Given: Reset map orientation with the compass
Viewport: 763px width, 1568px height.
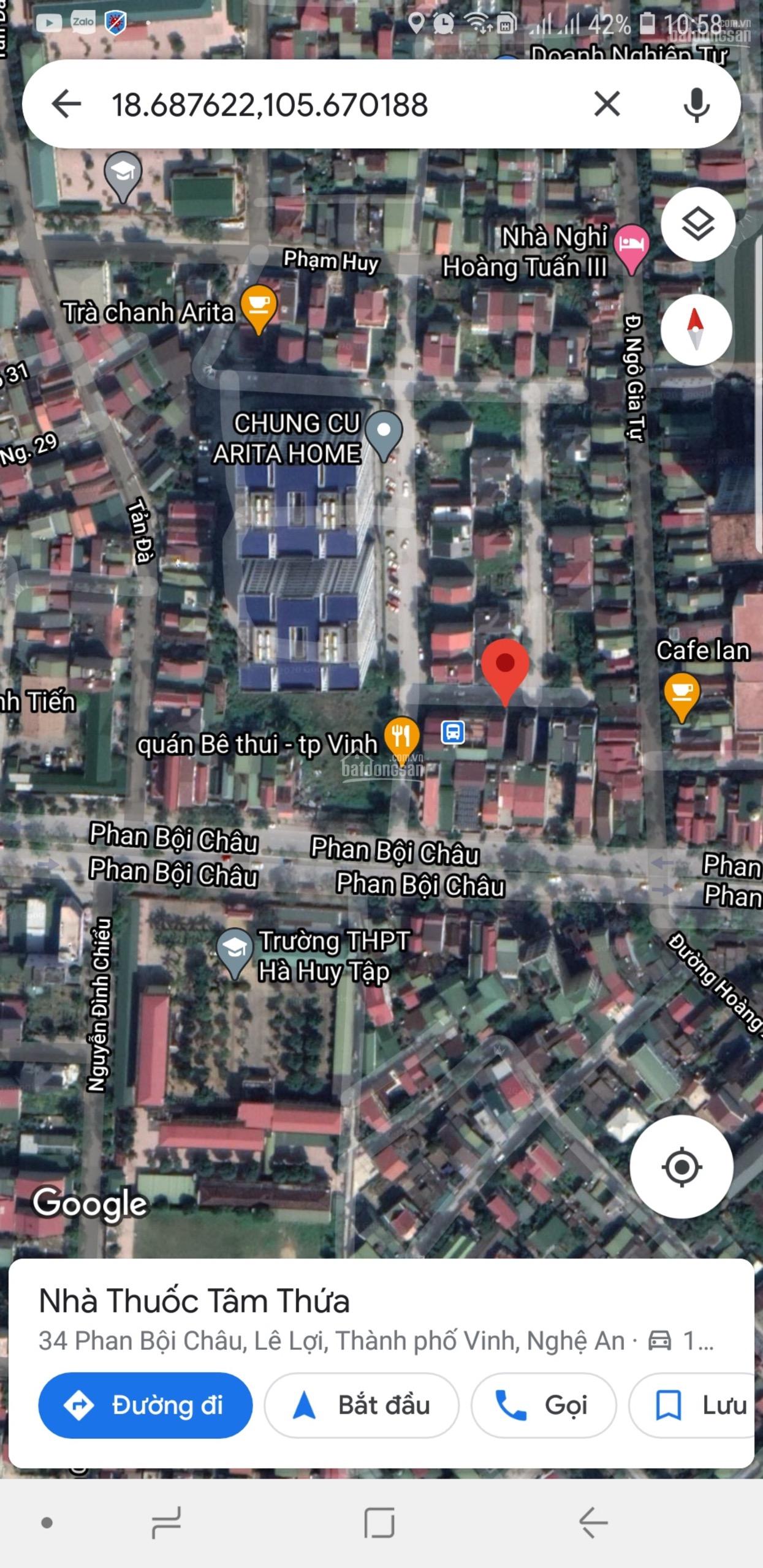Looking at the screenshot, I should (696, 330).
